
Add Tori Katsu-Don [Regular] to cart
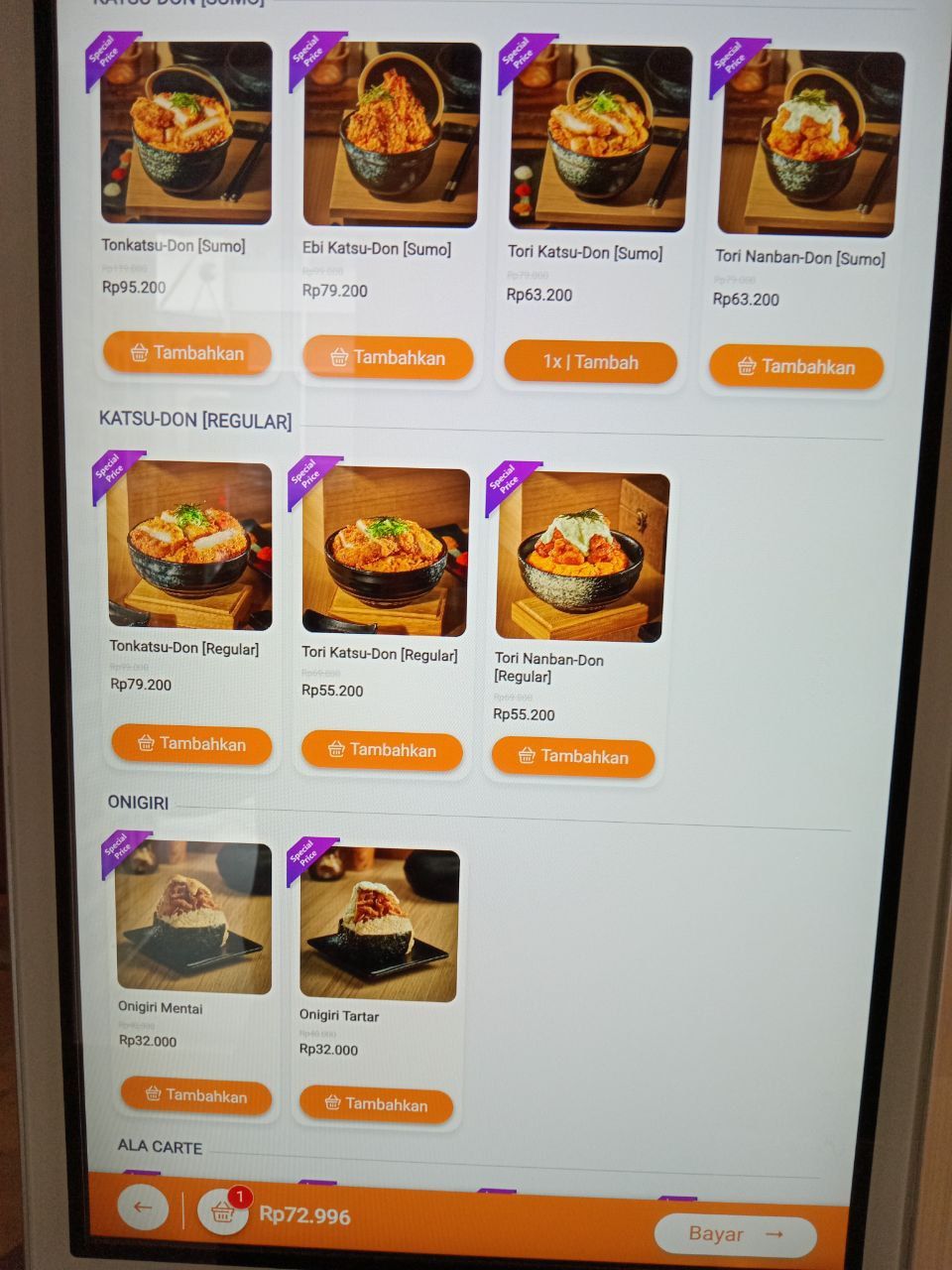pyautogui.click(x=382, y=750)
